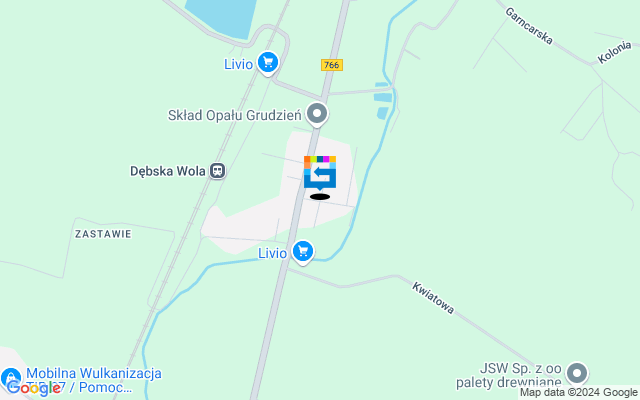Image resolution: width=640 pixels, height=400 pixels.
Task: View the JSW Sp. z oo palety drewniane marker
Action: coord(576,374)
